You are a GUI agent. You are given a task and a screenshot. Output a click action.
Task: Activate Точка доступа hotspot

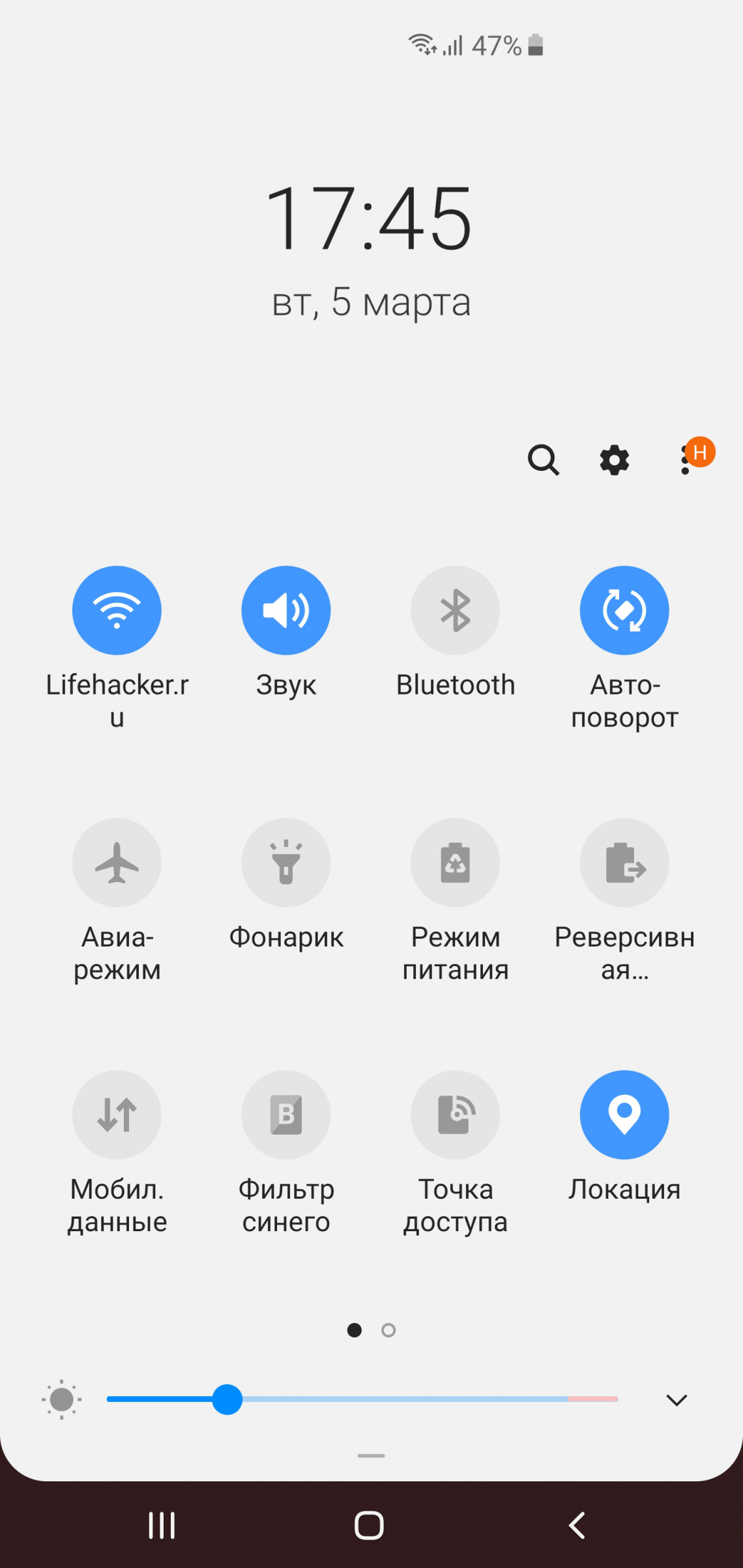tap(455, 1115)
